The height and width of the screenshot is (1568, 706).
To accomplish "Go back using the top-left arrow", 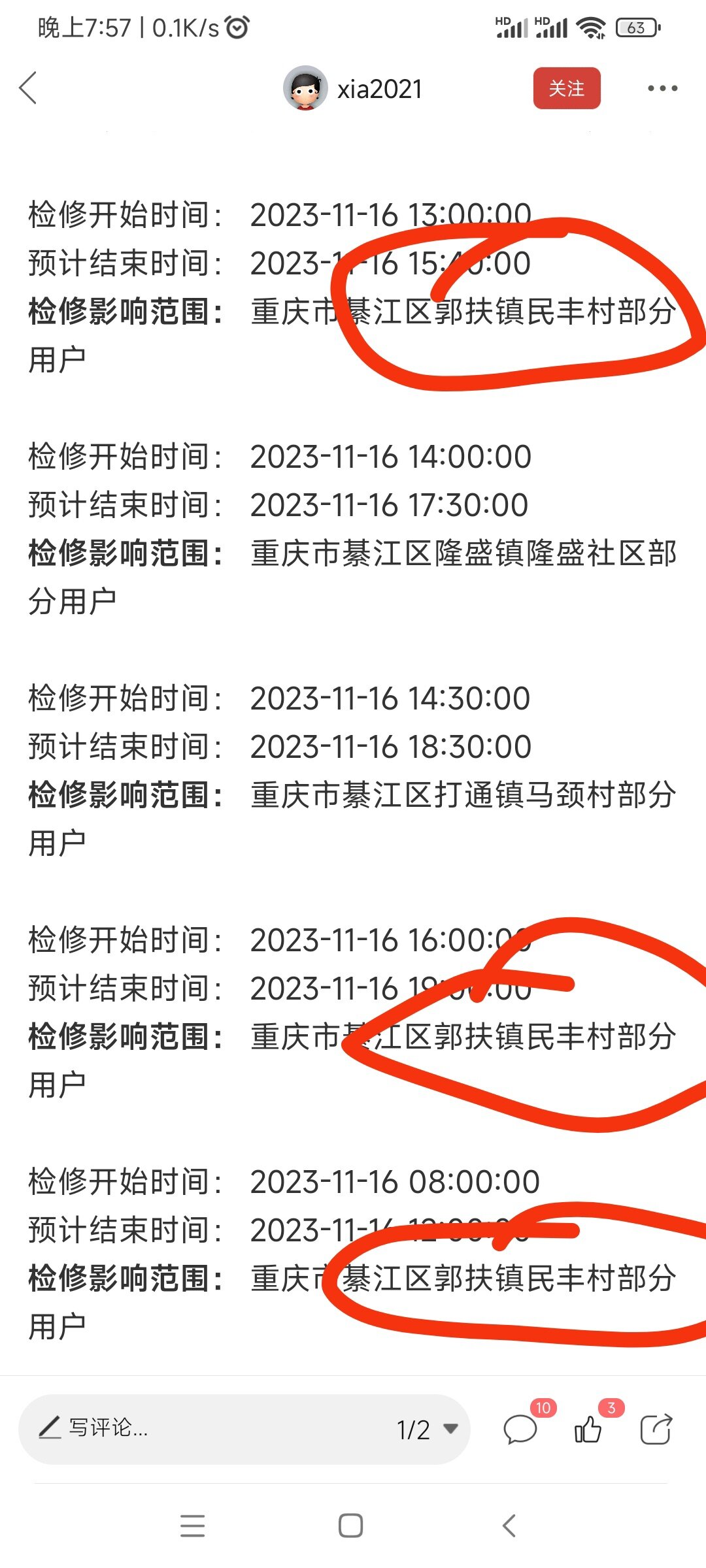I will click(28, 88).
